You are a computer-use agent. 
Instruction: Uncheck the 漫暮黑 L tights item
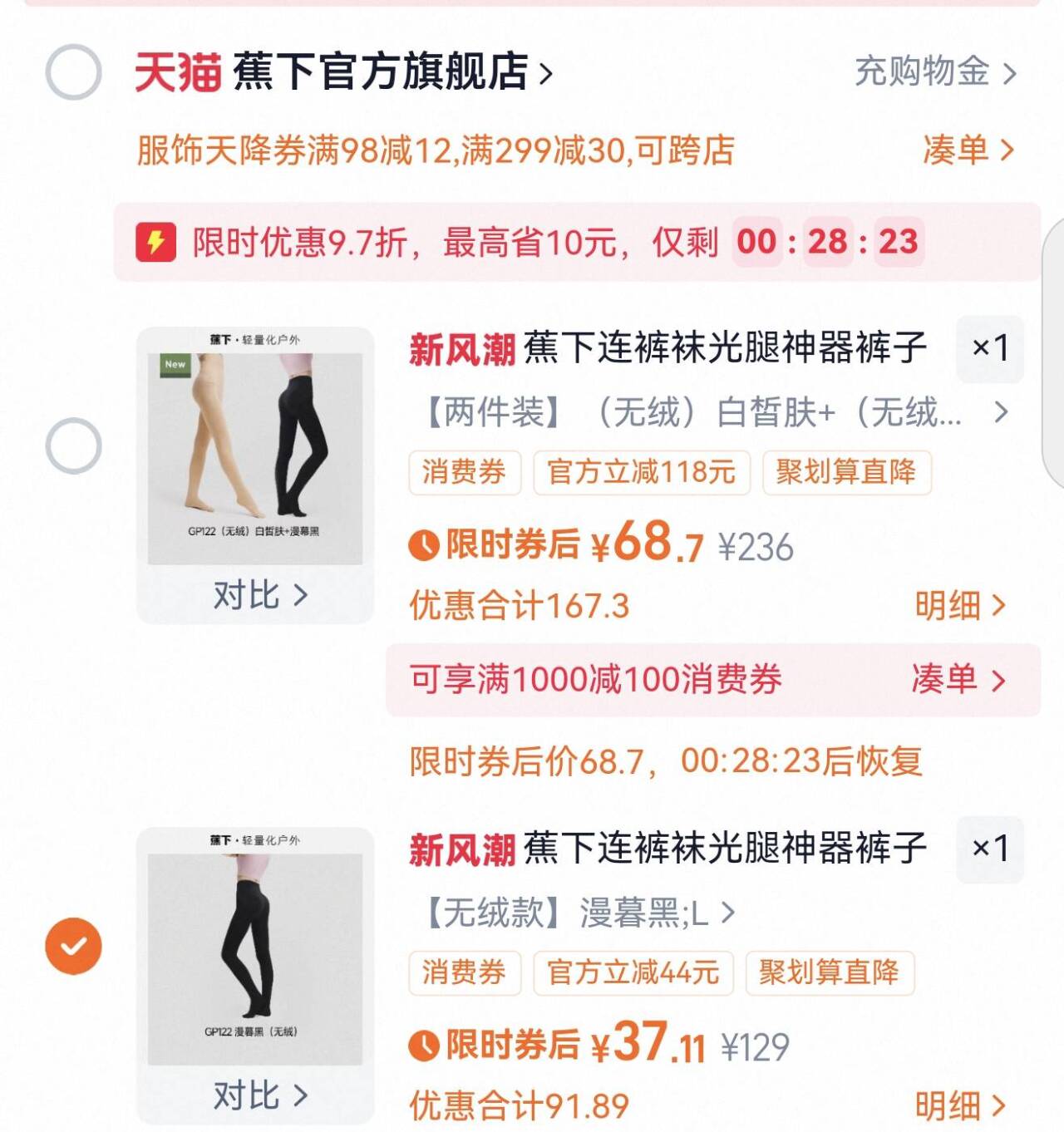click(x=73, y=946)
